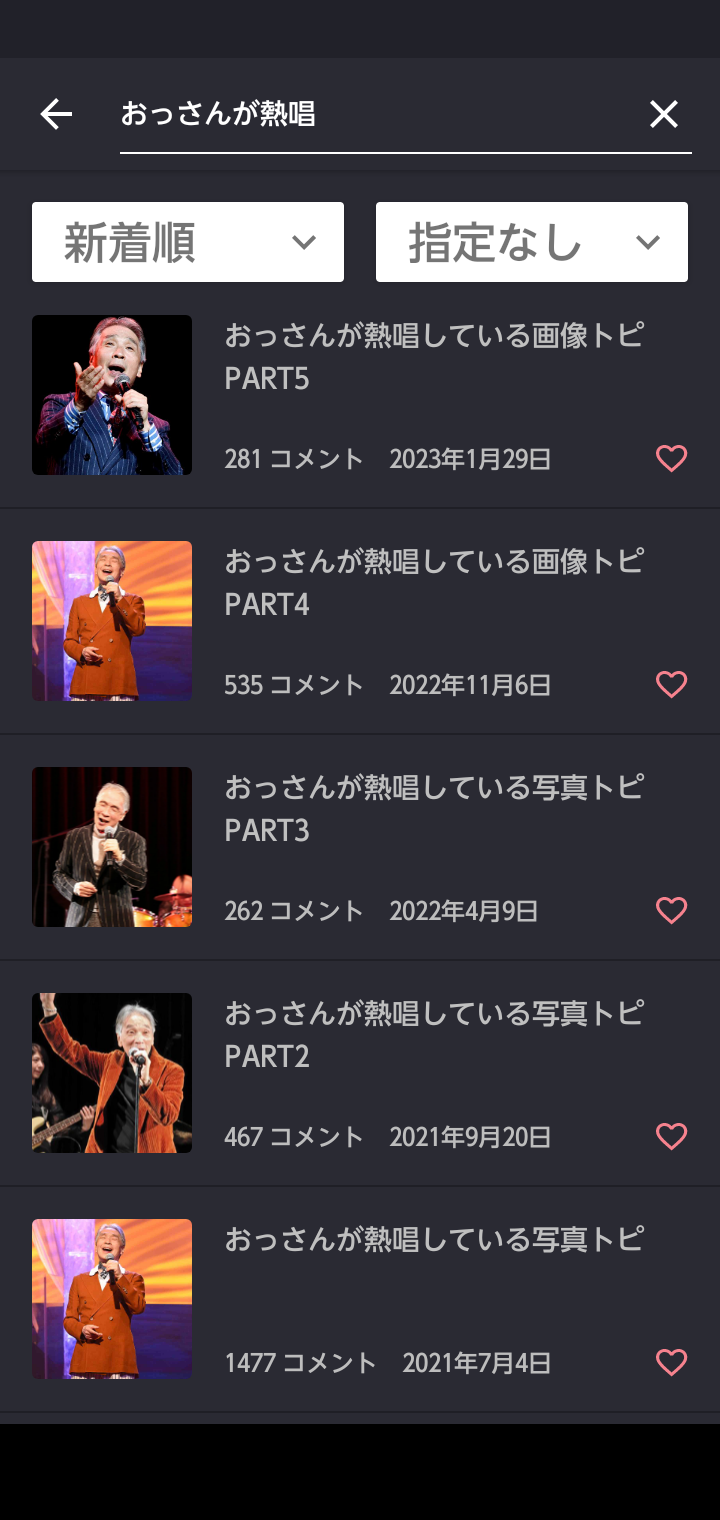Open the 画像トピ PART4 topic
This screenshot has width=720, height=1520.
pos(360,621)
